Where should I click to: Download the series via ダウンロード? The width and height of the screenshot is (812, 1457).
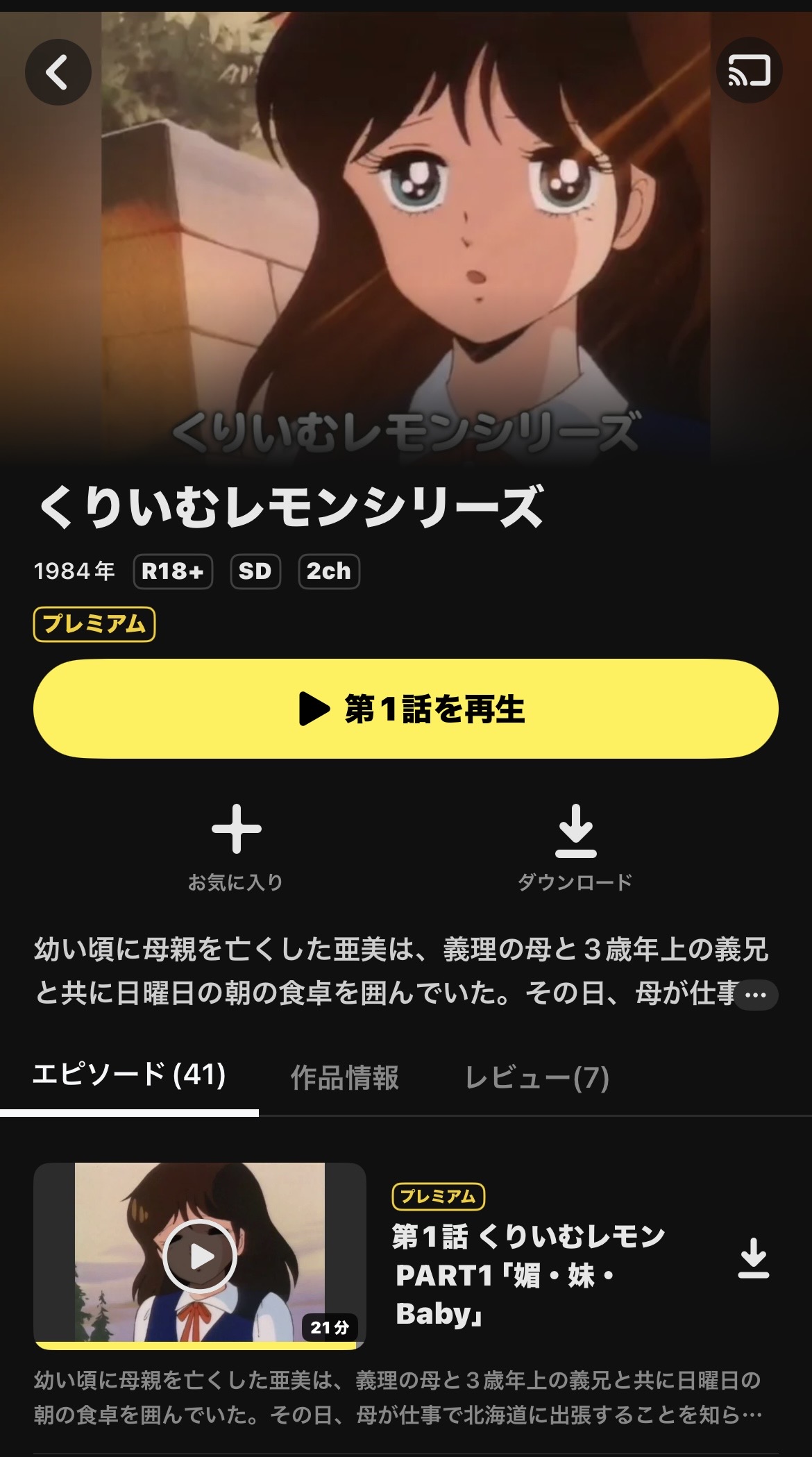point(575,845)
